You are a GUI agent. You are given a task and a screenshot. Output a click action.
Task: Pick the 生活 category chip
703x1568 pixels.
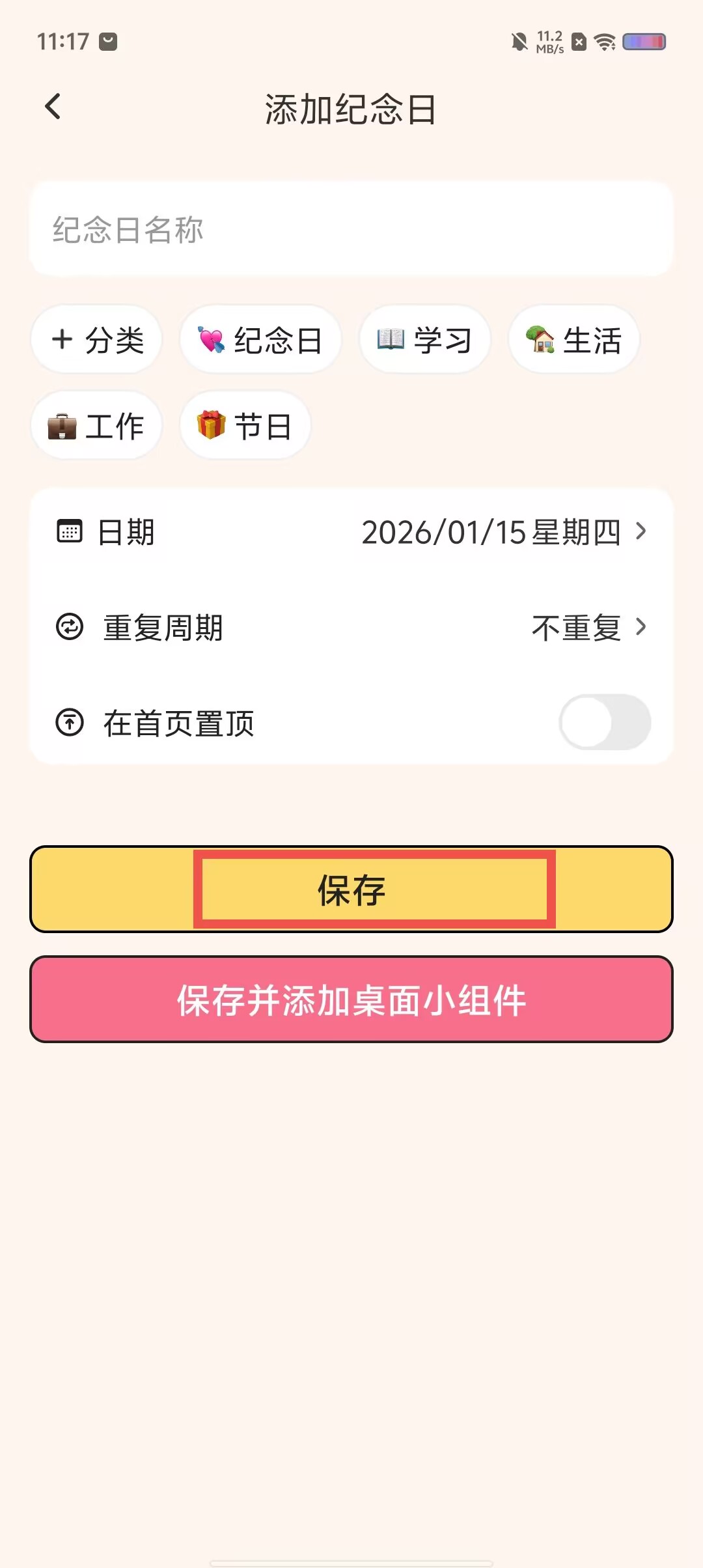(x=573, y=340)
